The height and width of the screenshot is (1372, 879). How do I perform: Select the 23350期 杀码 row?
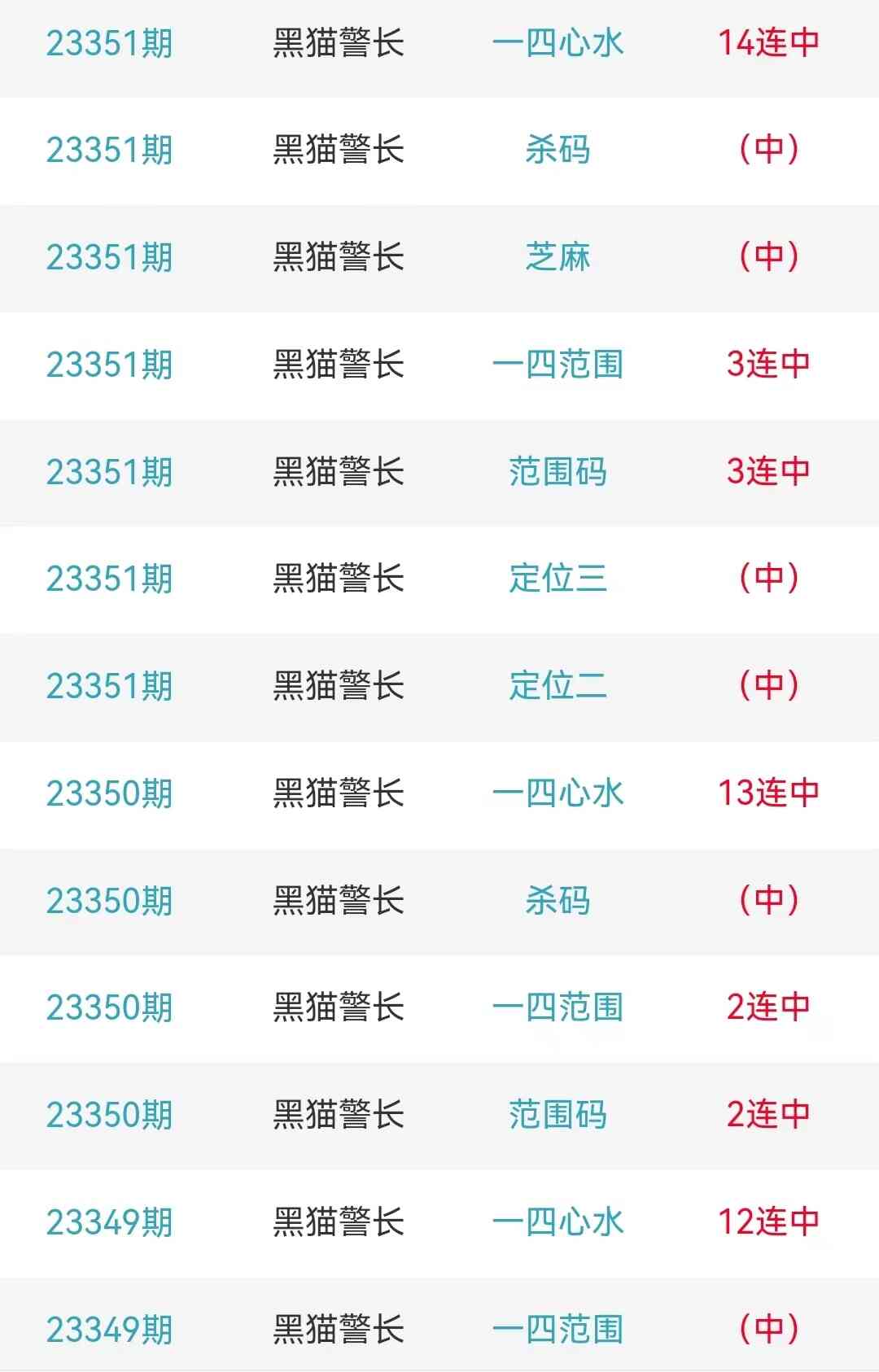point(558,901)
